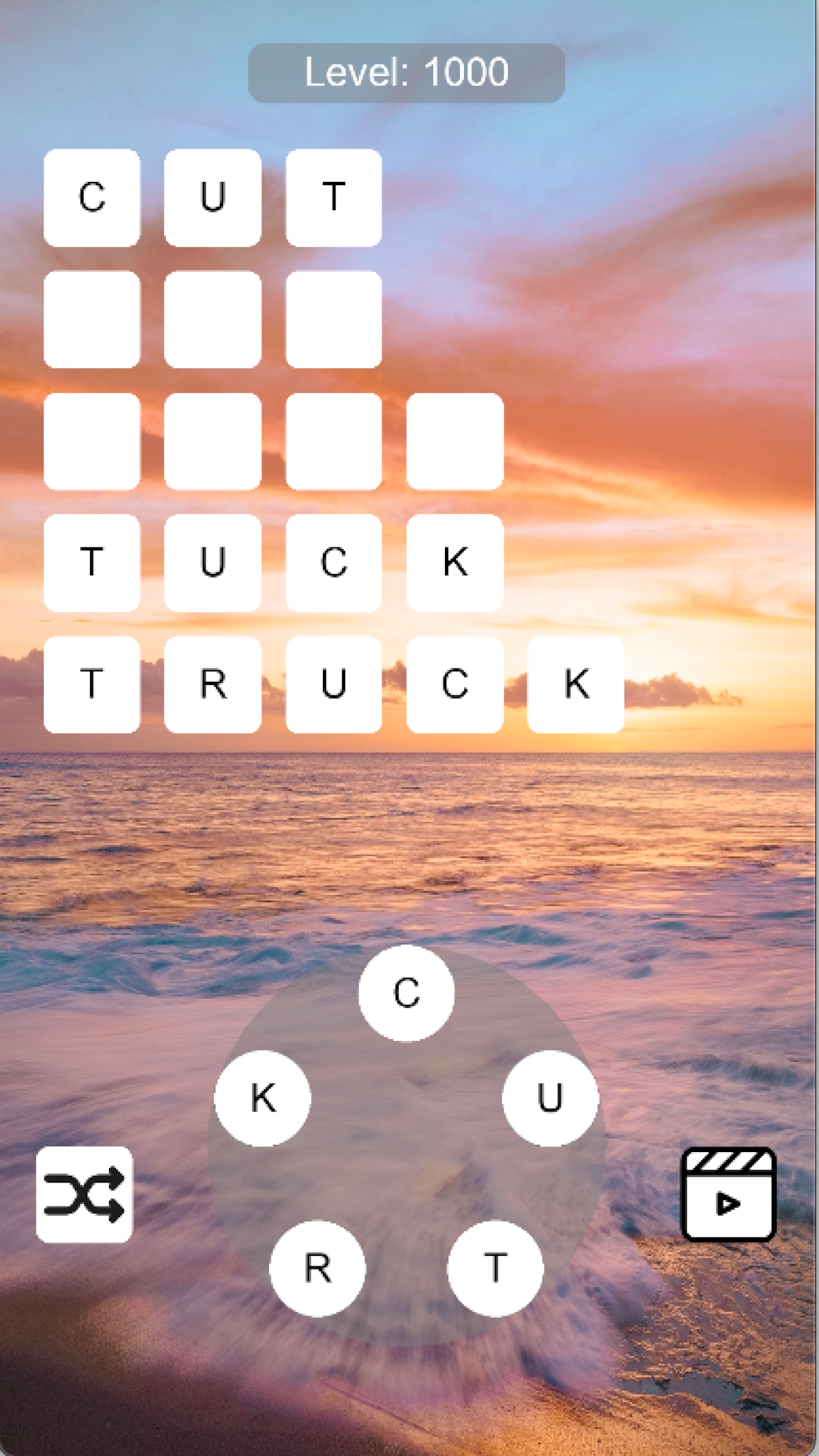Tap the T tile of the word CUT
The image size is (819, 1456).
pos(334,196)
